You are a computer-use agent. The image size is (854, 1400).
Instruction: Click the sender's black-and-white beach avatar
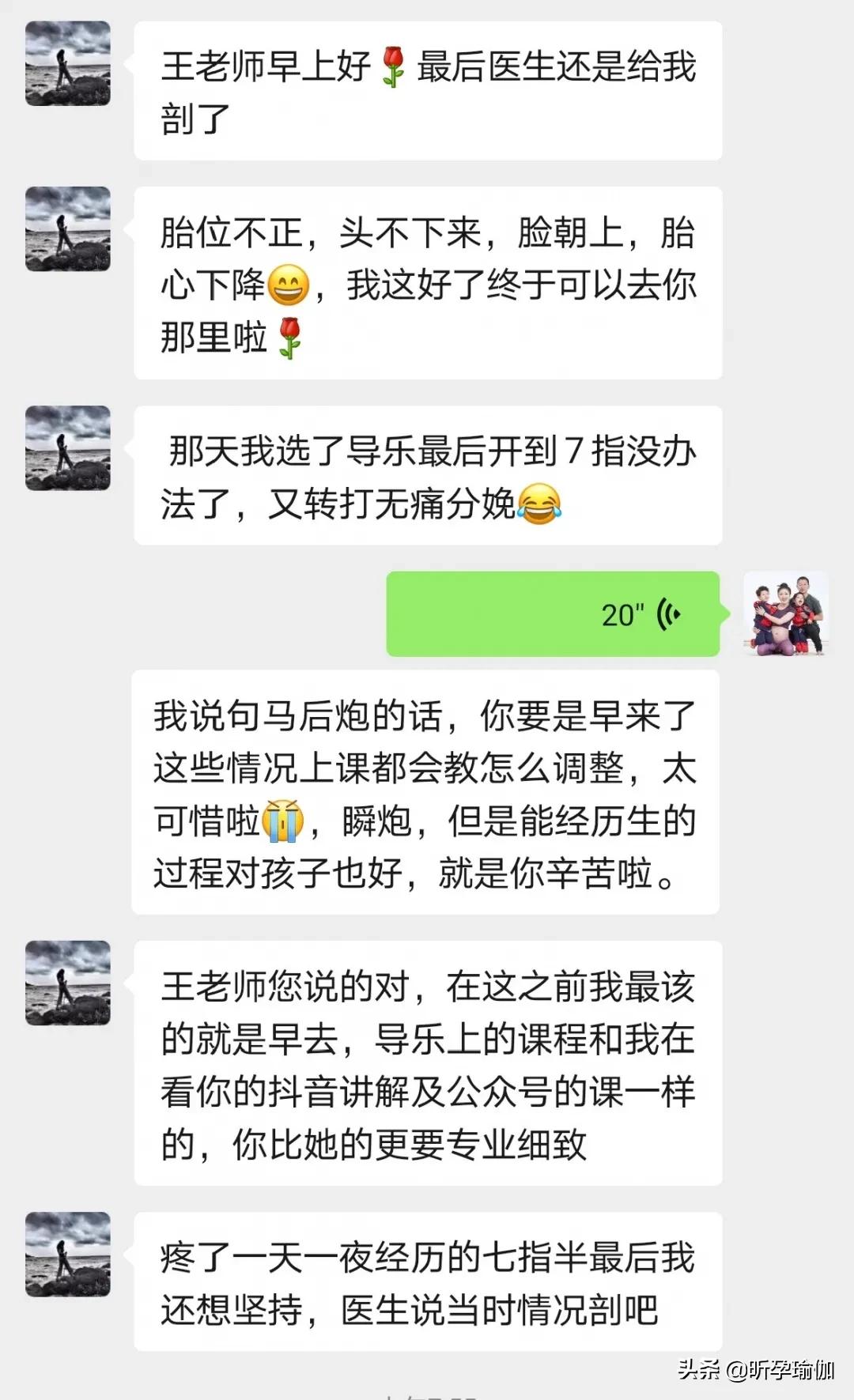click(x=70, y=63)
